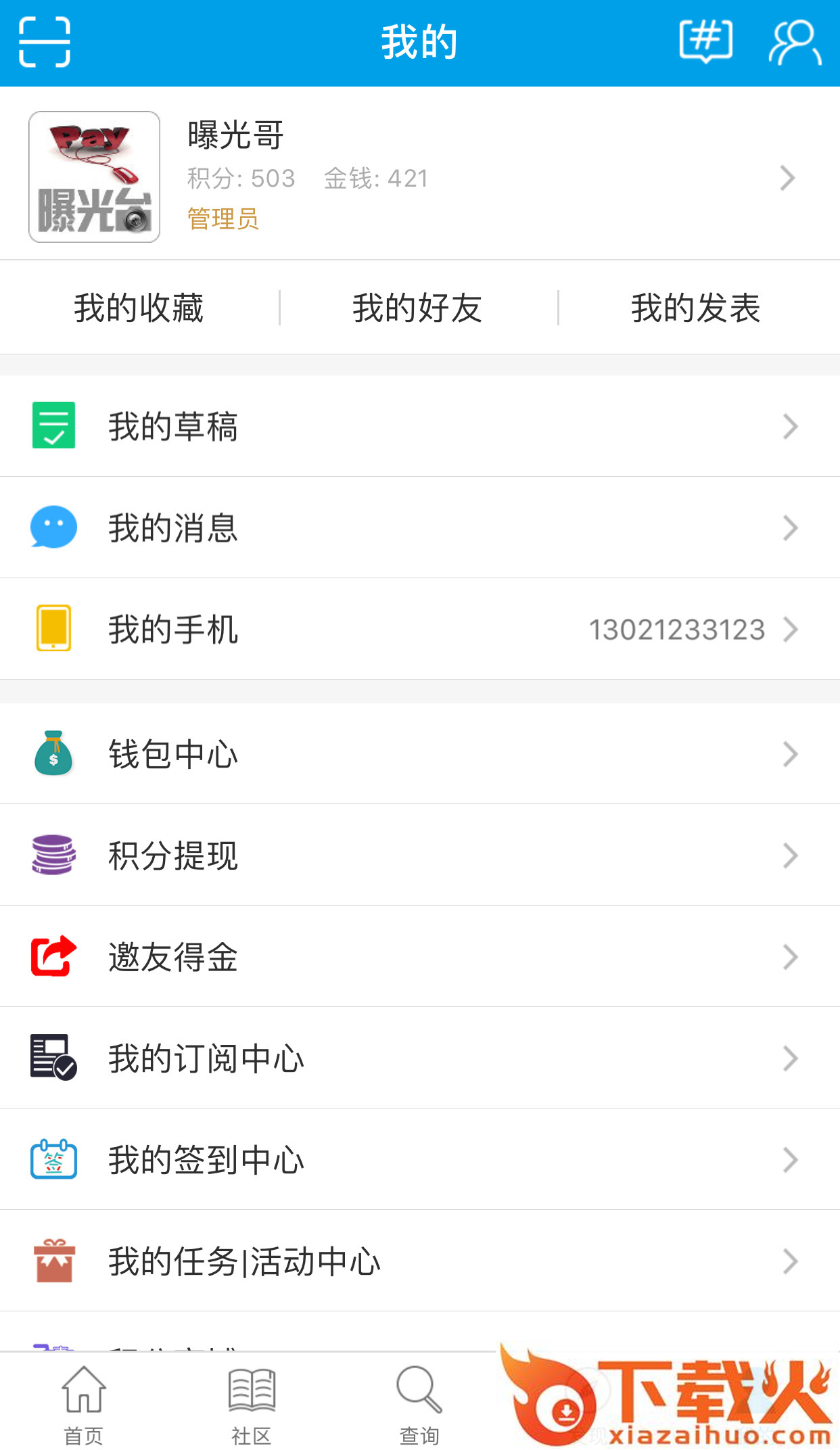840x1450 pixels.
Task: Go to 我的发表 posts
Action: pyautogui.click(x=696, y=308)
